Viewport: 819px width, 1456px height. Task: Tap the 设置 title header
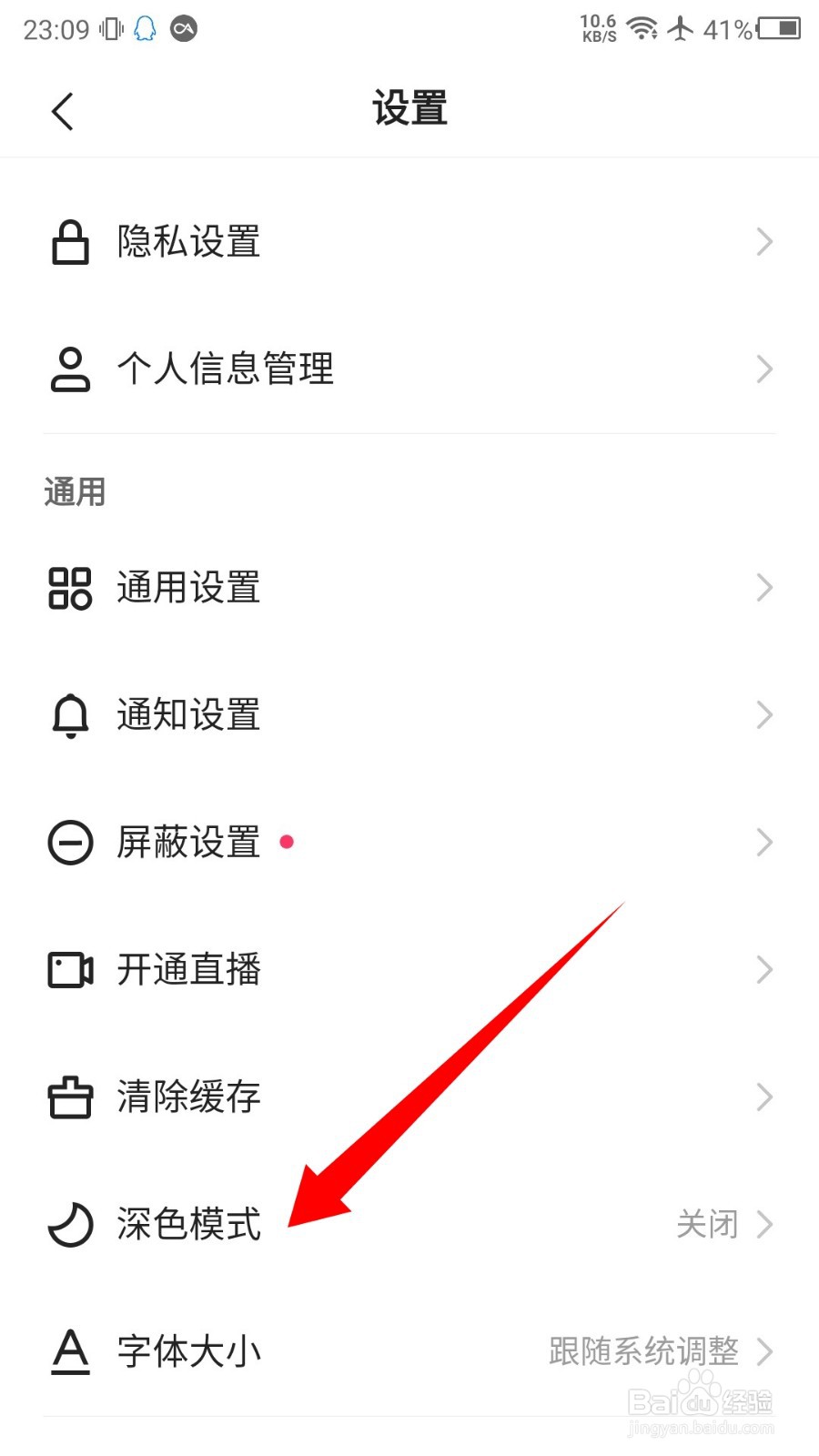pyautogui.click(x=409, y=107)
